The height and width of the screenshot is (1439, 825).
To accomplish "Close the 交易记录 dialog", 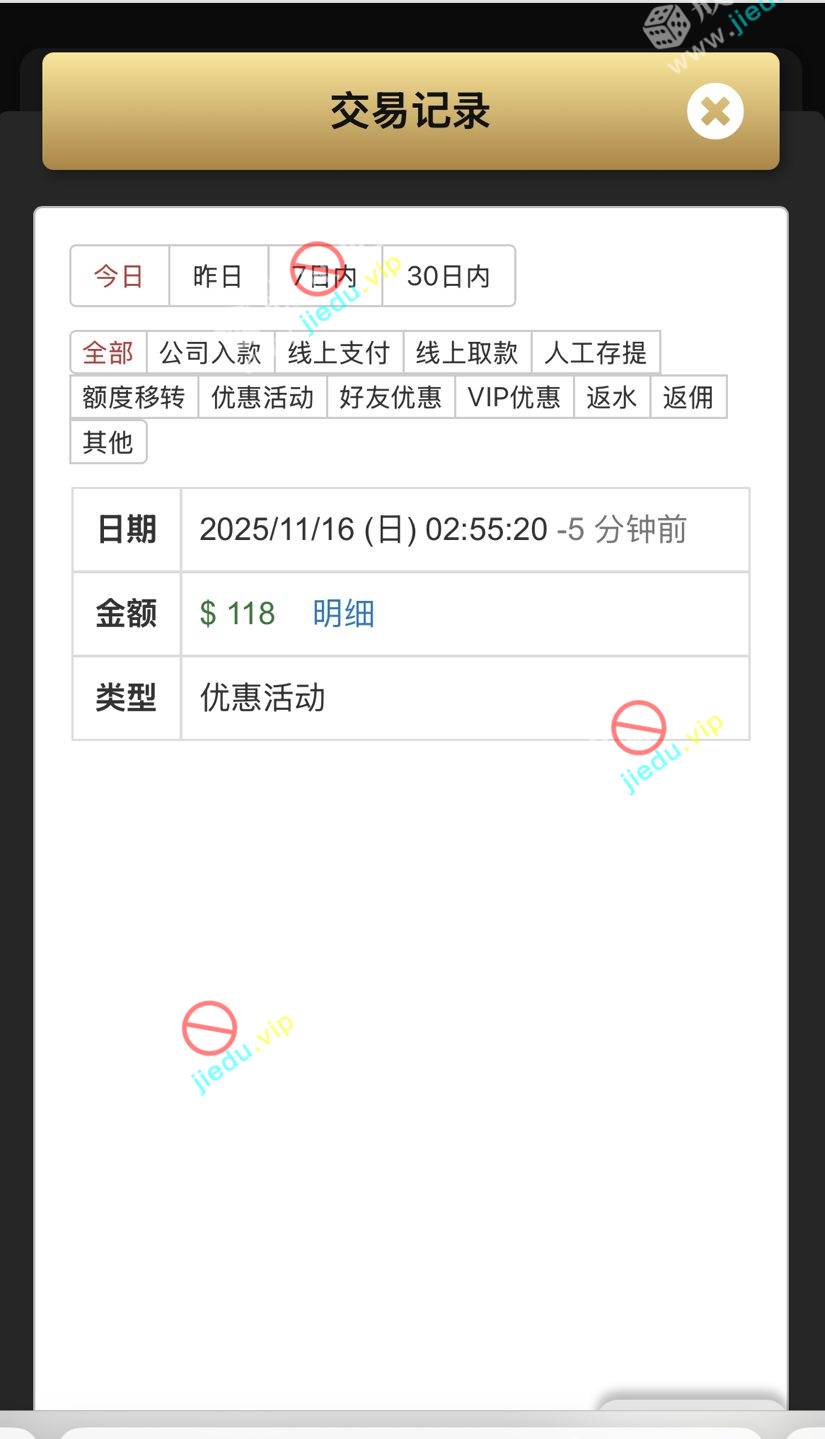I will coord(715,111).
